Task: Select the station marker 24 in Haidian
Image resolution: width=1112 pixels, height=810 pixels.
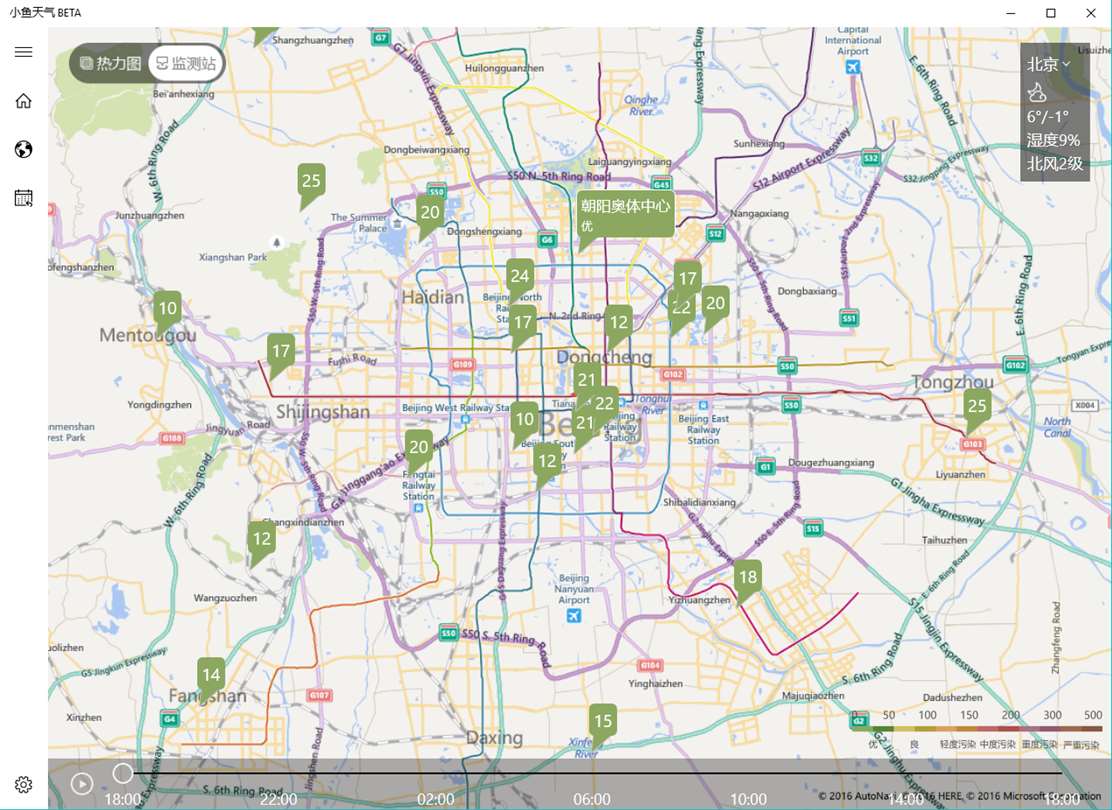Action: click(x=519, y=276)
